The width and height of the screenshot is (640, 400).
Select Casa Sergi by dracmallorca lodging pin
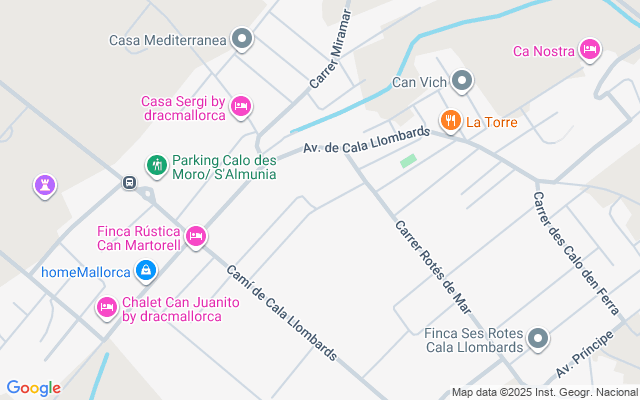tap(240, 106)
